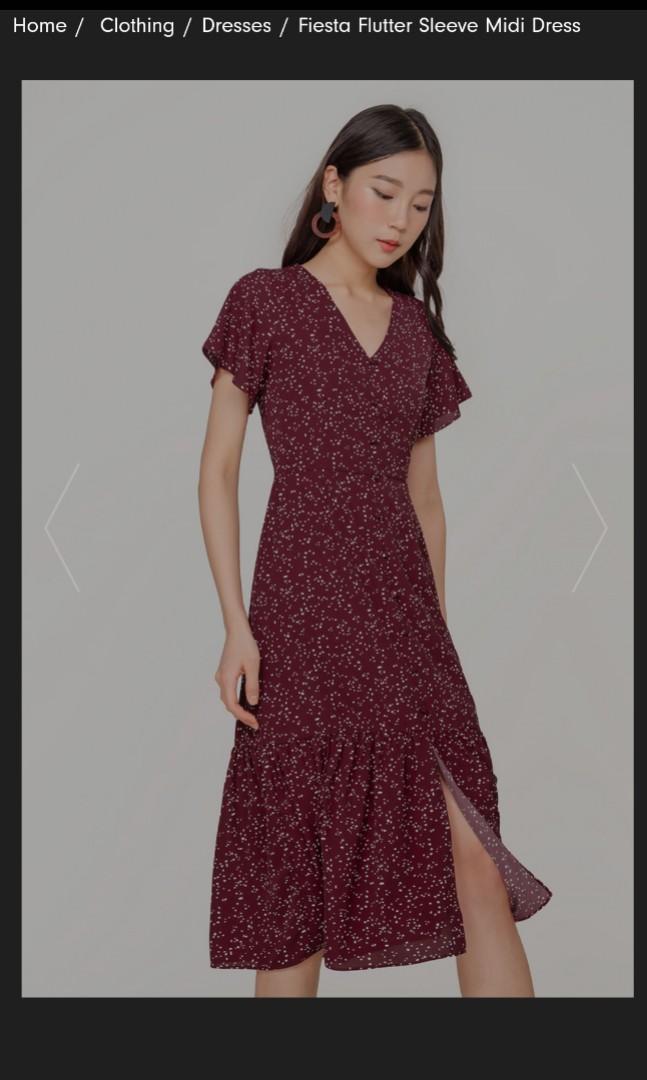Go to the Home breadcrumb link
The image size is (647, 1080).
pos(39,26)
